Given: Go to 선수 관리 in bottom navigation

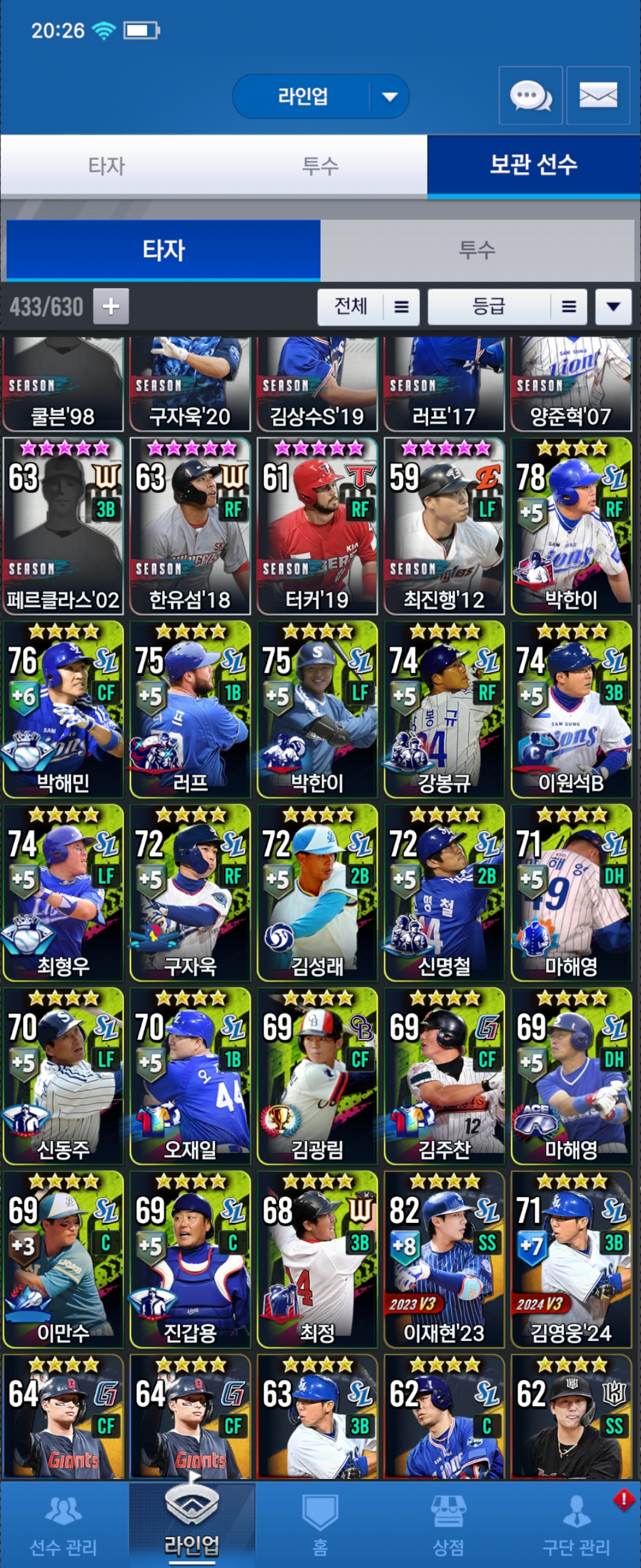Looking at the screenshot, I should point(64,1525).
